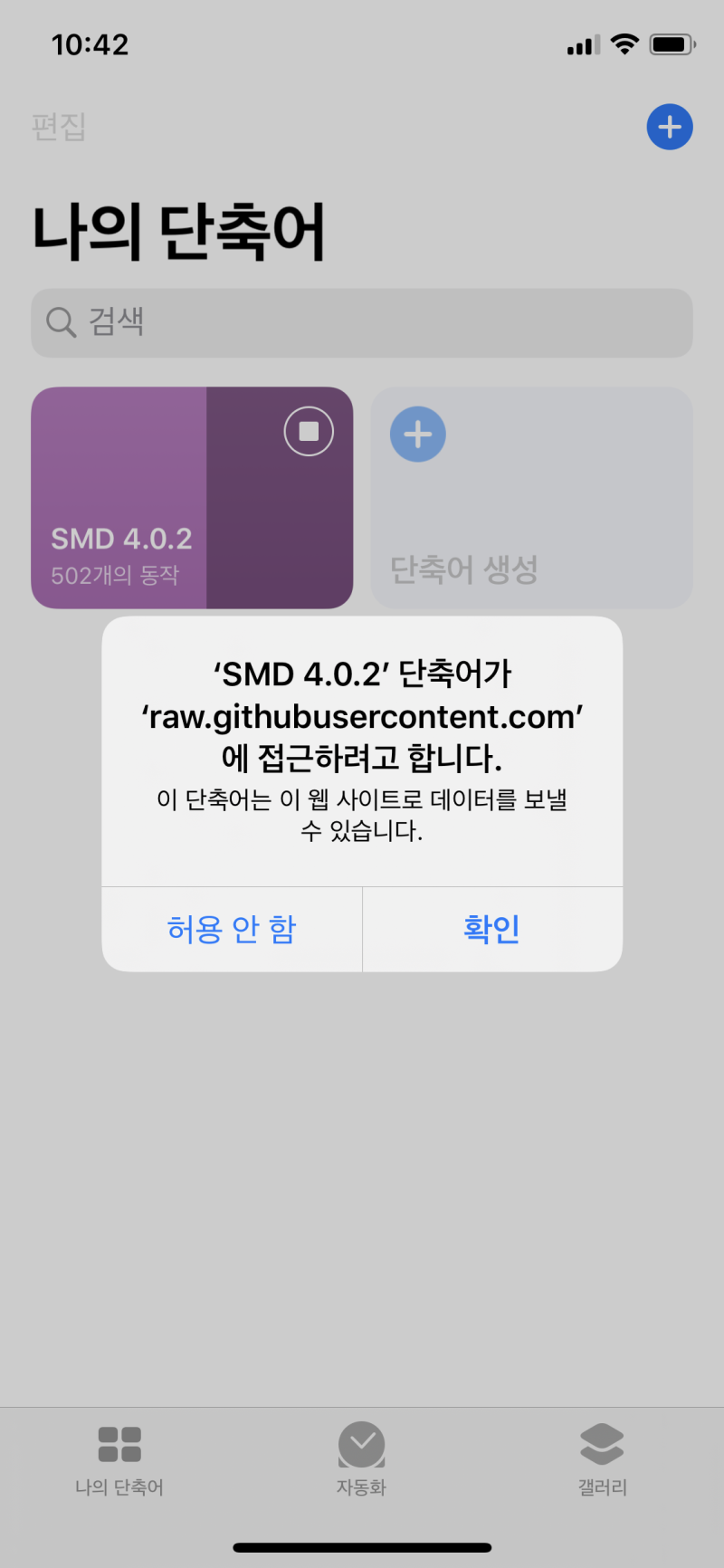Tap the 검색 search field
Viewport: 724px width, 1568px height.
click(x=362, y=322)
